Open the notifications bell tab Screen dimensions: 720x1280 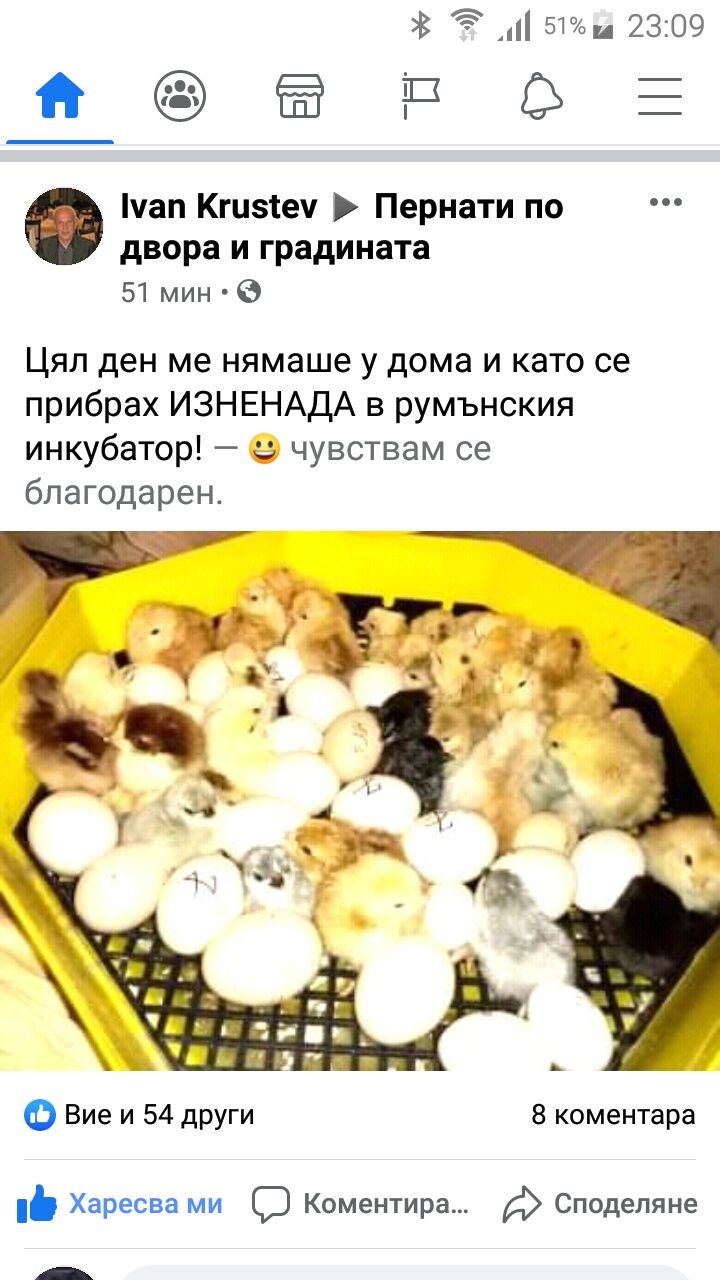pyautogui.click(x=541, y=97)
